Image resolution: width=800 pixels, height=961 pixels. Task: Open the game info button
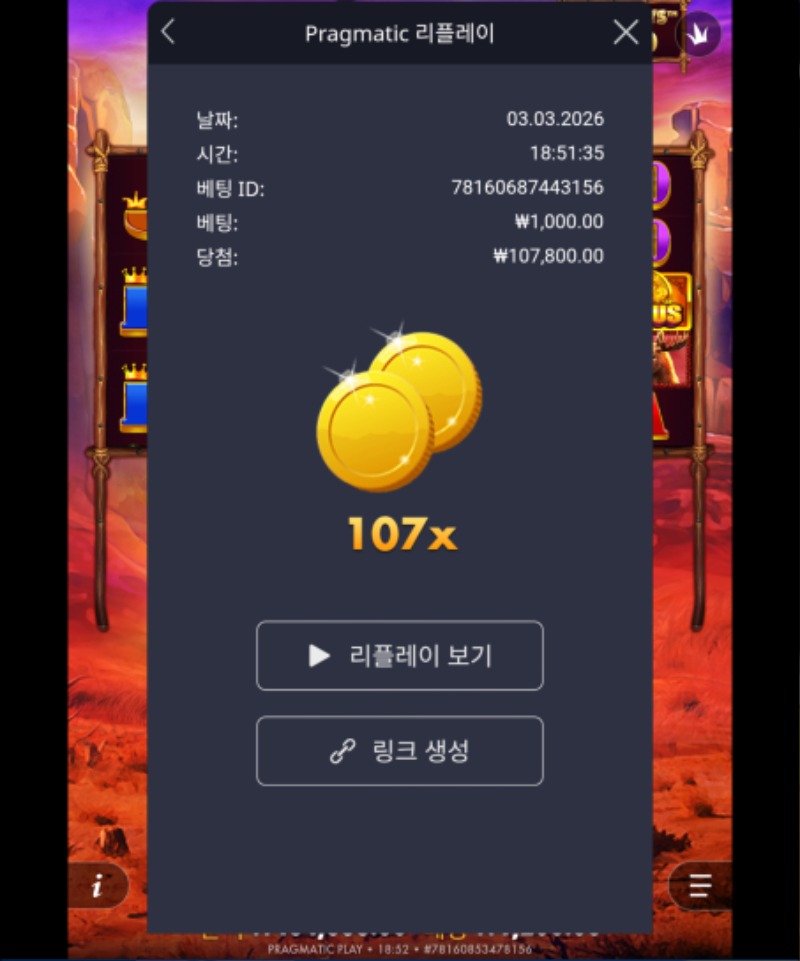pos(98,885)
